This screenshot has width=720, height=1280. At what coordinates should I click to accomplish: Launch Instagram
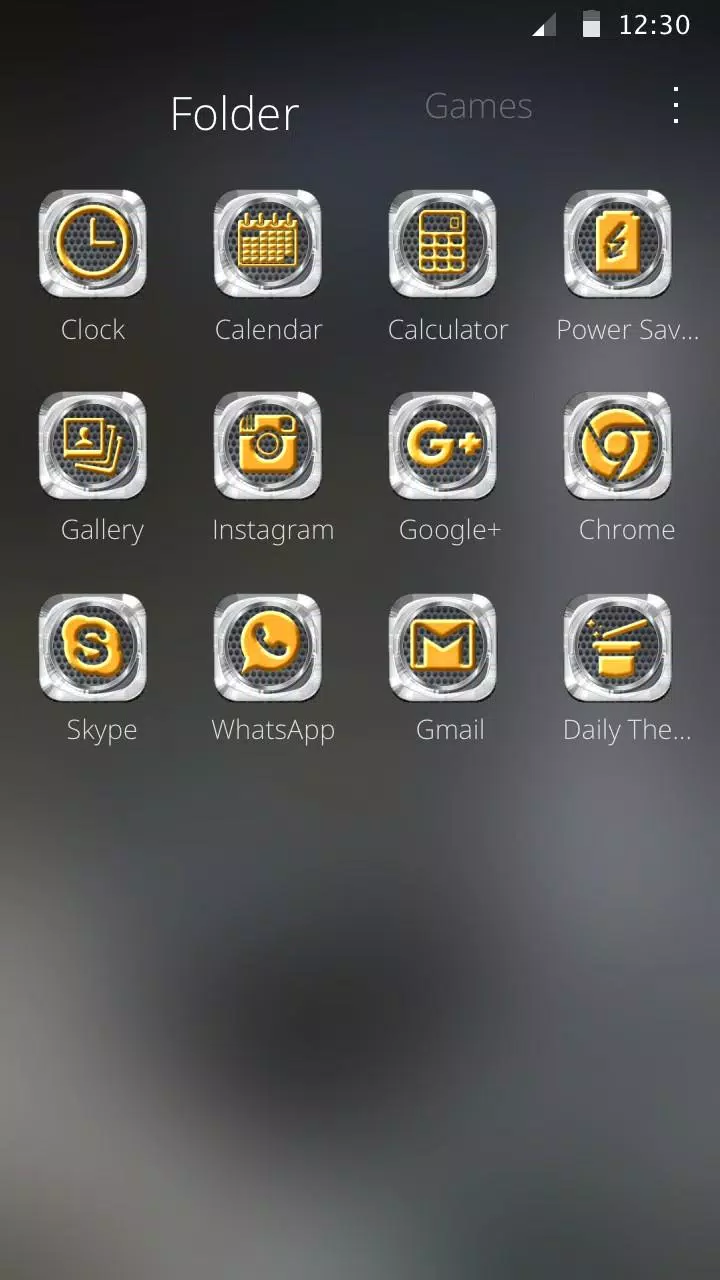pyautogui.click(x=268, y=445)
